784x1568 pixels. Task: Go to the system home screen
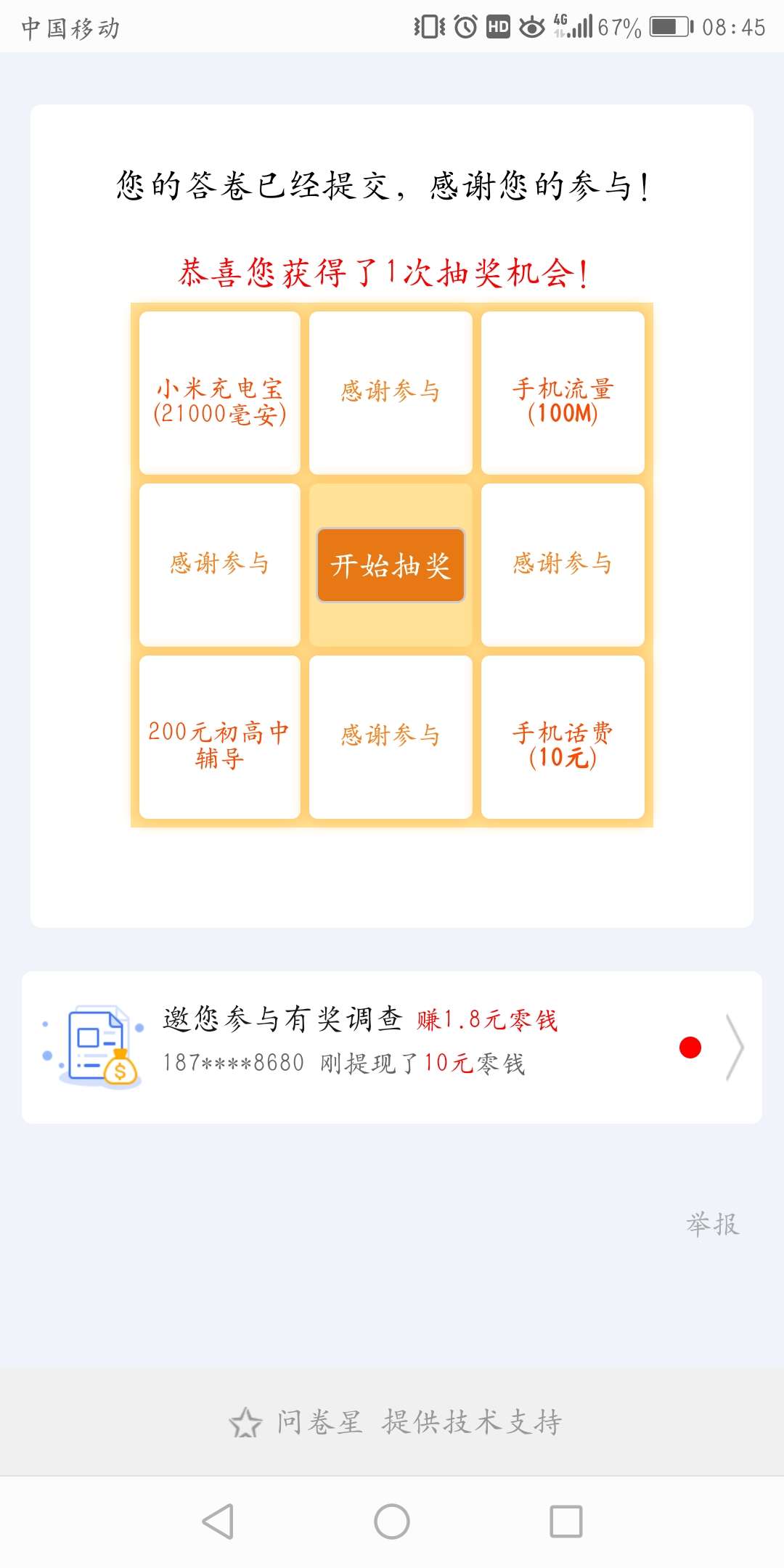(x=392, y=1522)
